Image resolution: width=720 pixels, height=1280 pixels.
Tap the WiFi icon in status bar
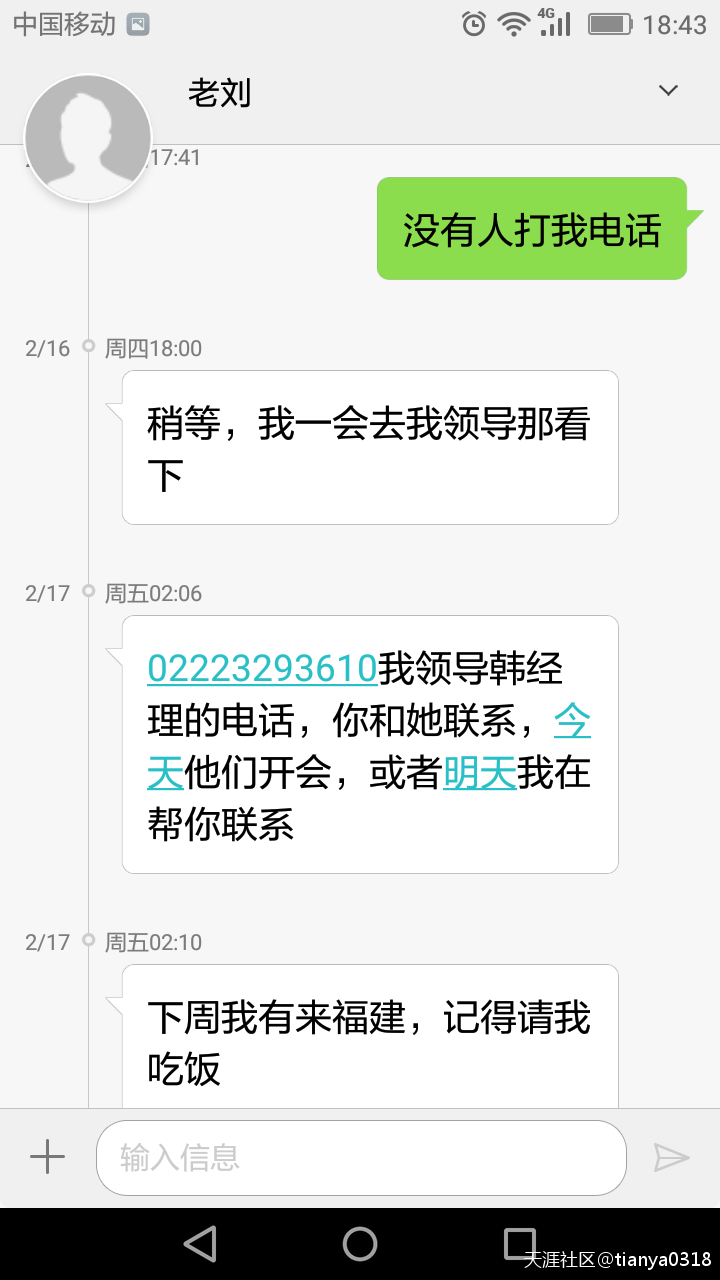tap(512, 22)
